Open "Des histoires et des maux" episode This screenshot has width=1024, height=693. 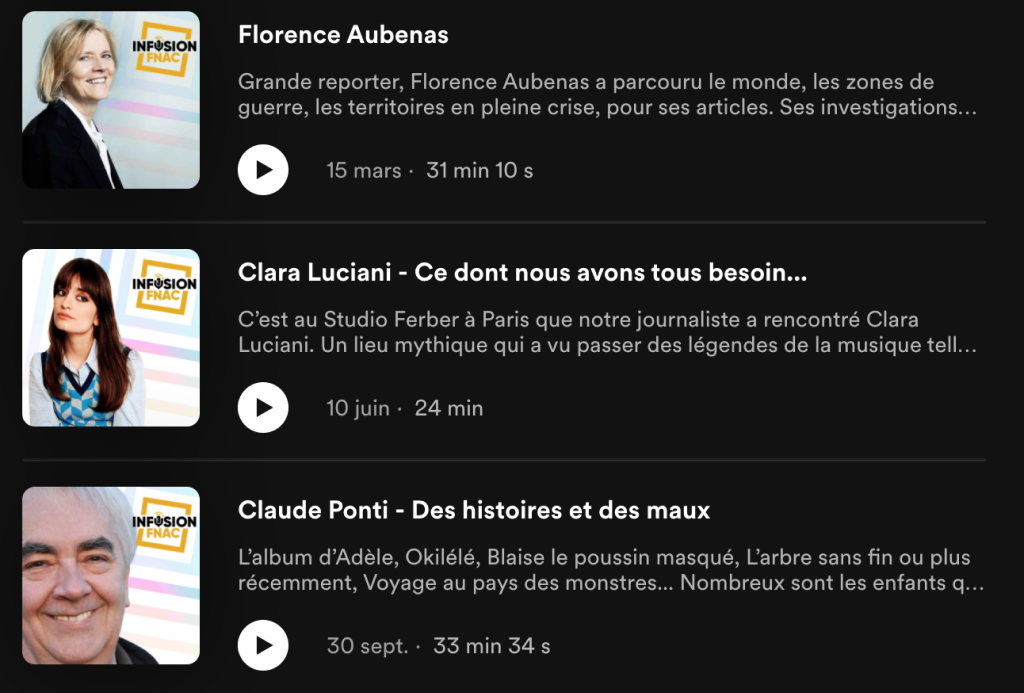pos(474,511)
